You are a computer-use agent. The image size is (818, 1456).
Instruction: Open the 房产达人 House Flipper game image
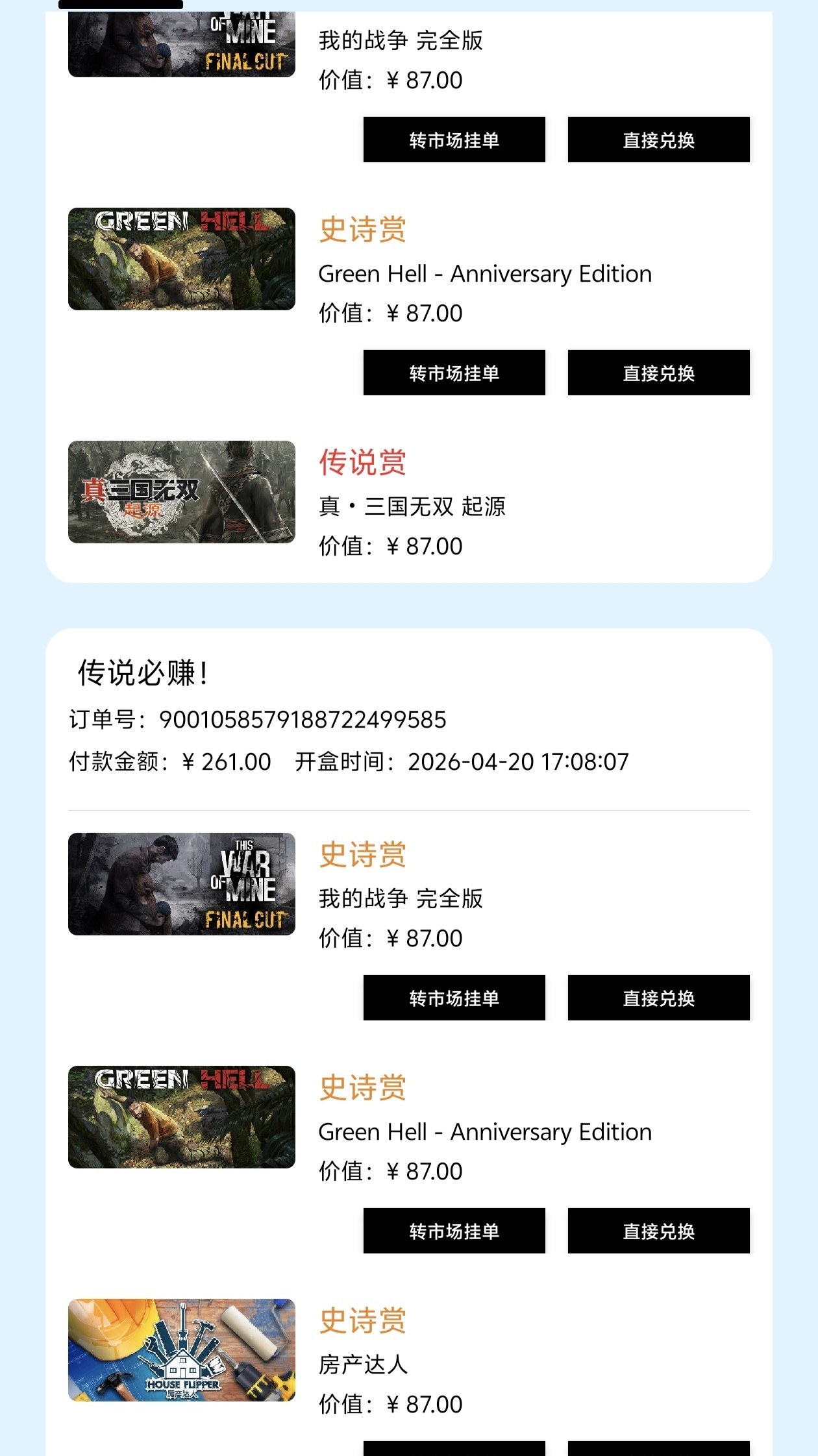point(181,1350)
